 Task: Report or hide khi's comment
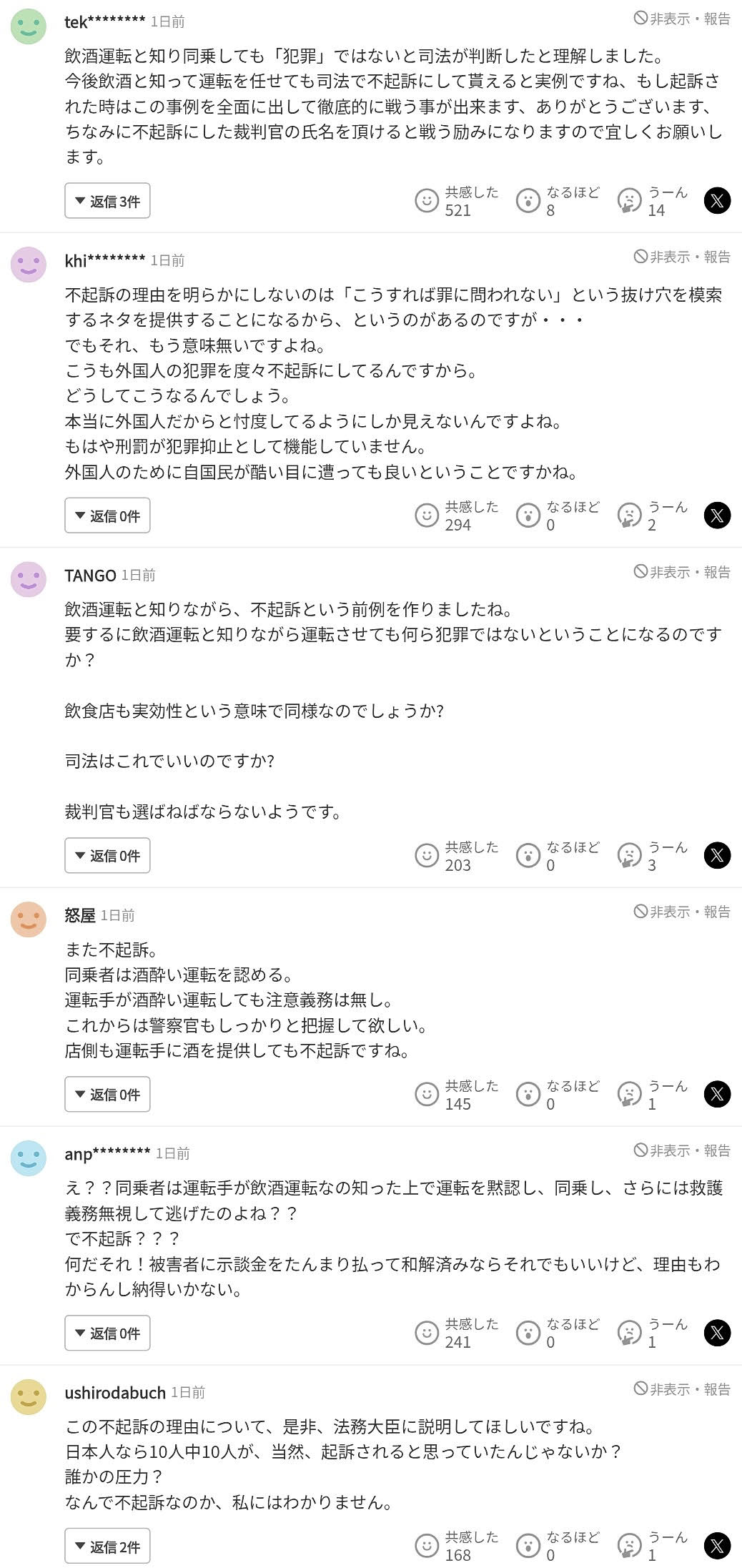682,257
